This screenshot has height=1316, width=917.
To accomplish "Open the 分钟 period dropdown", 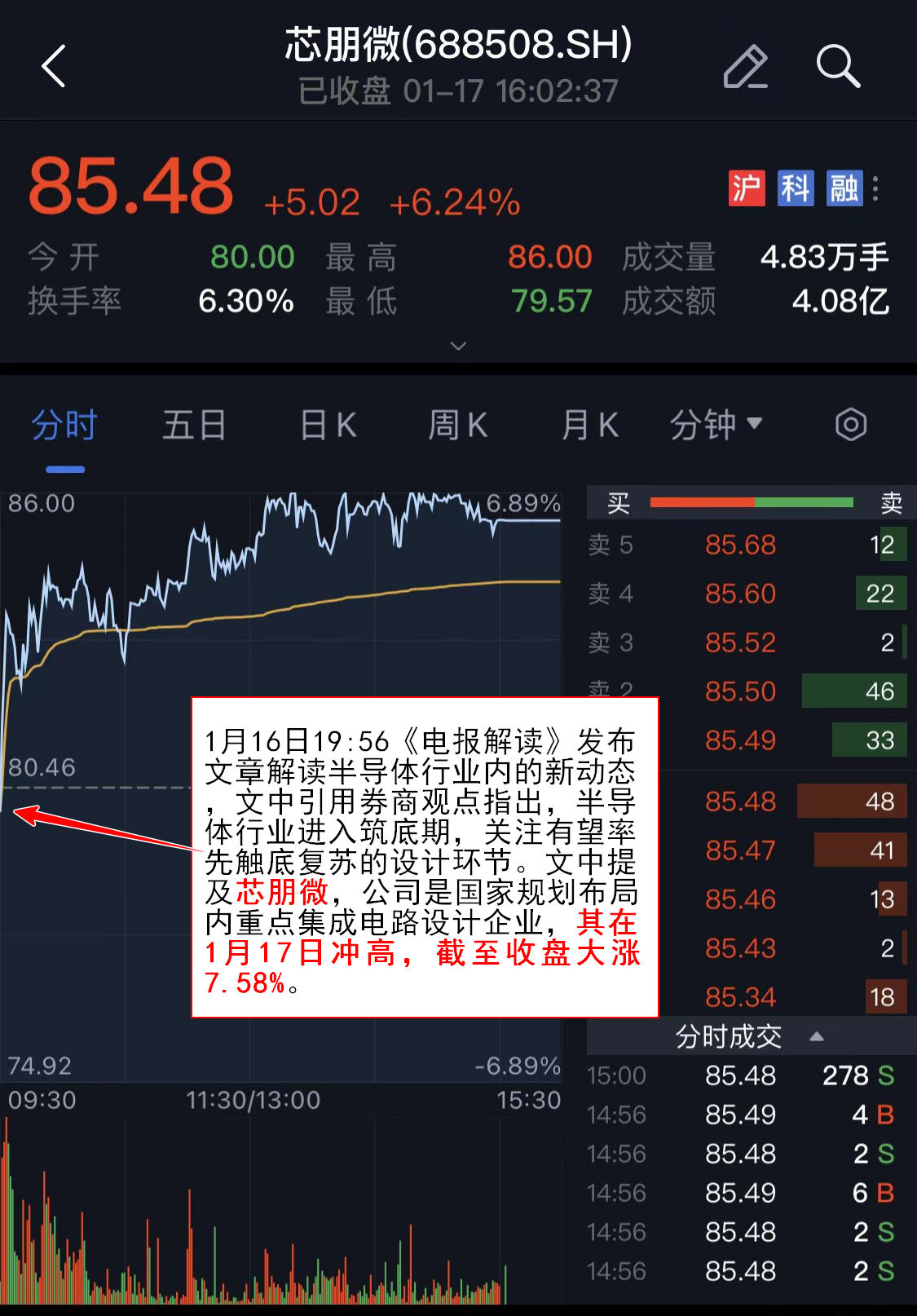I will pos(715,425).
